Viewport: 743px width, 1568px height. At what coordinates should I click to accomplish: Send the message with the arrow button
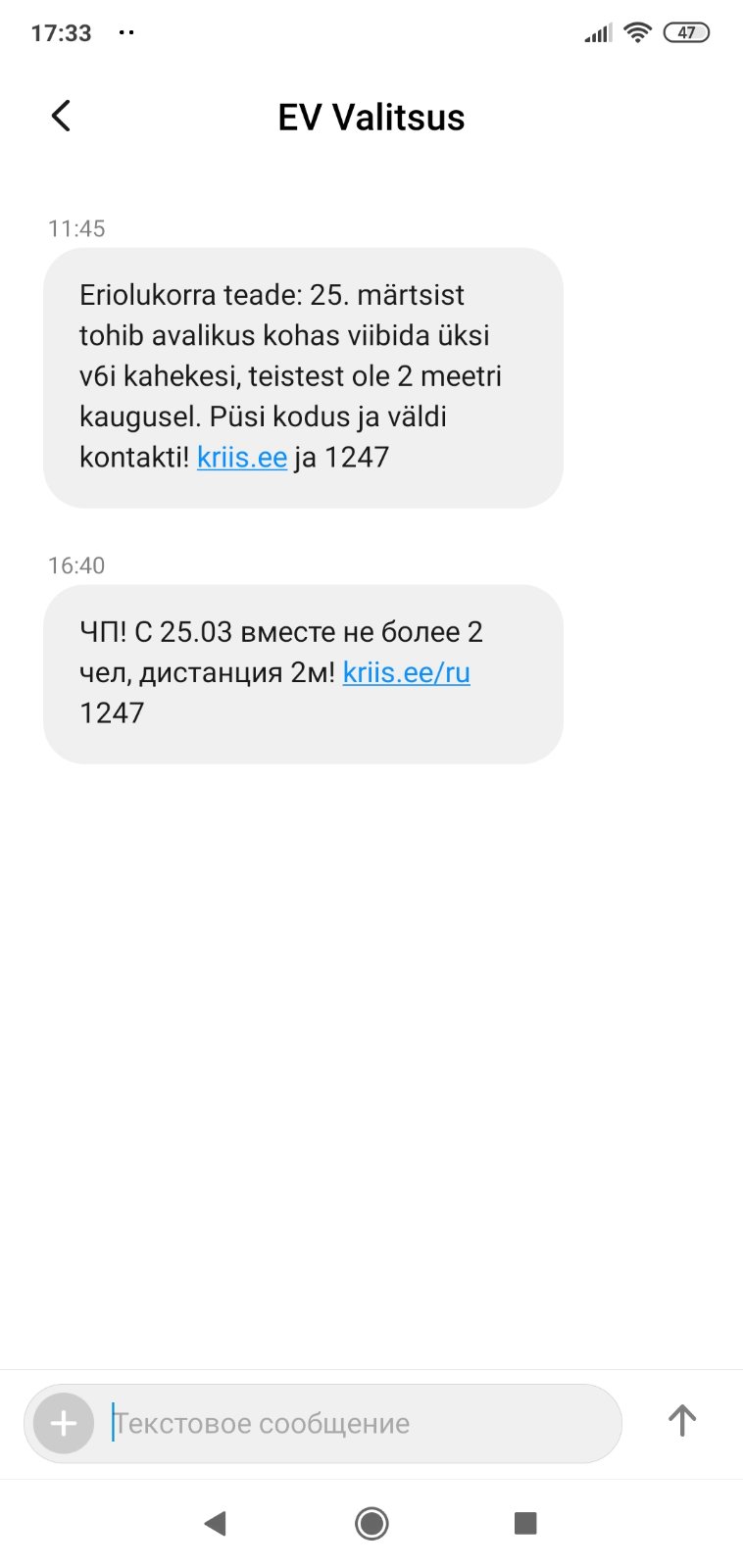(681, 1420)
